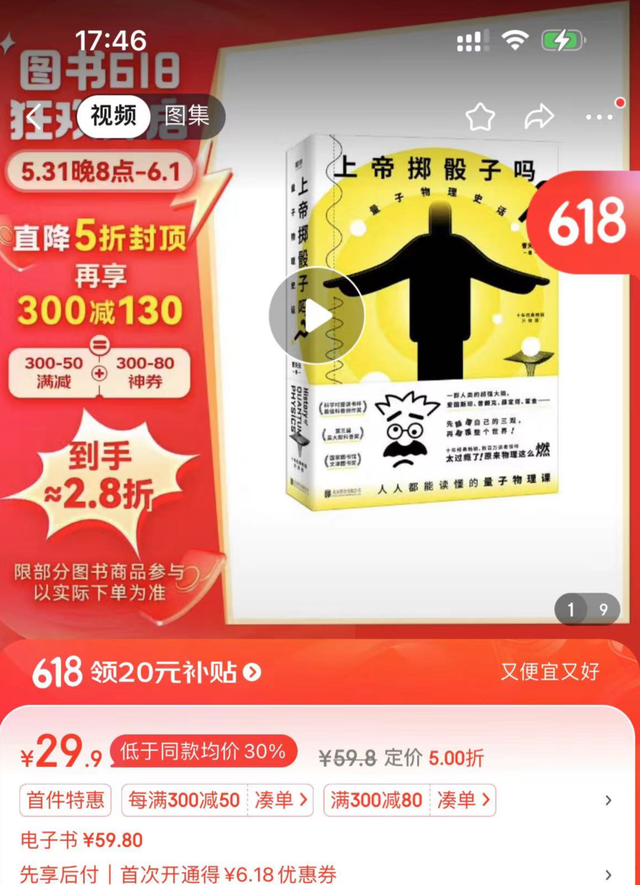The width and height of the screenshot is (640, 885).
Task: Go back using the top-left arrow
Action: (35, 117)
